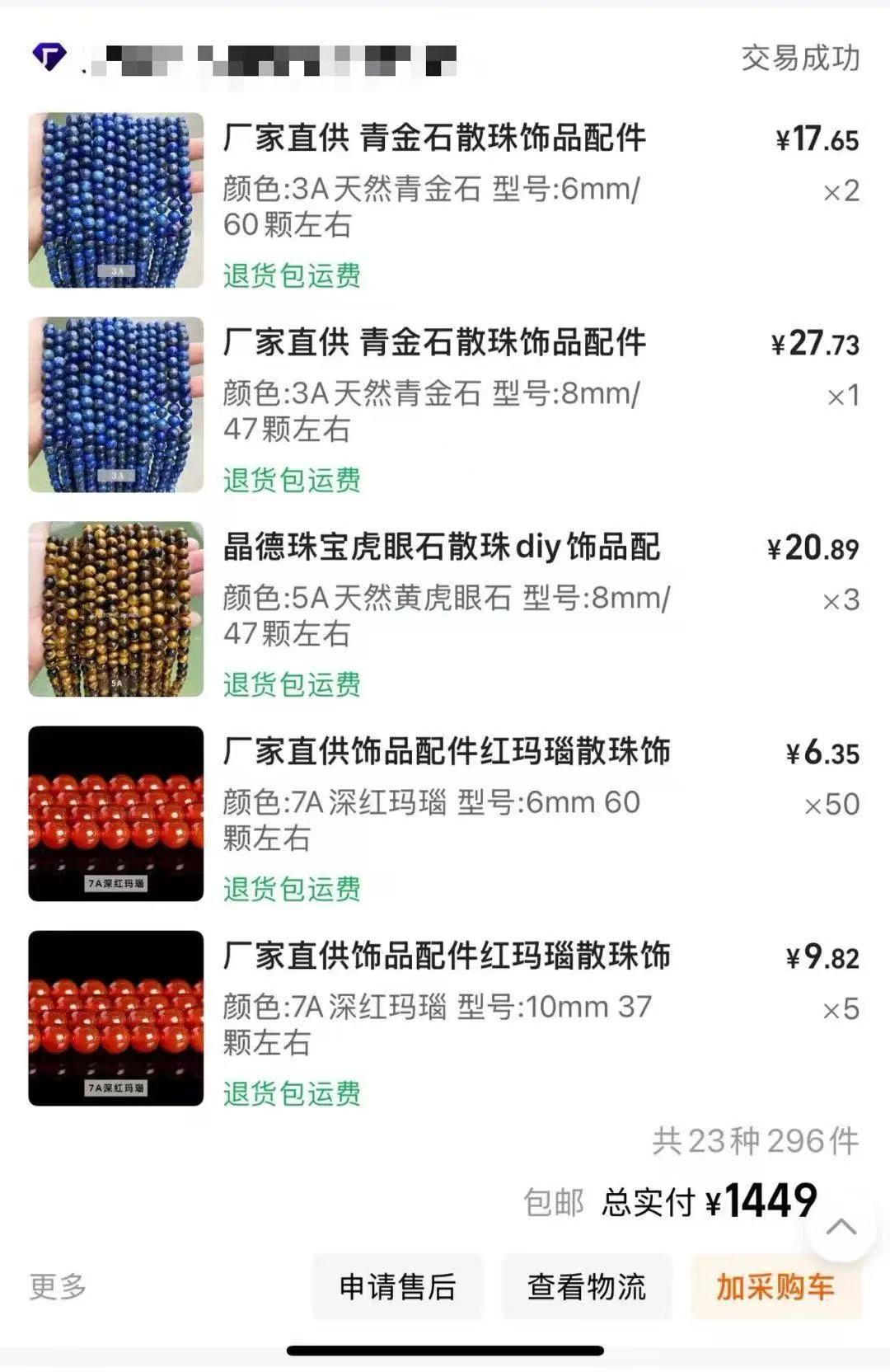Open the 10mm red agate product photo

[x=115, y=1017]
